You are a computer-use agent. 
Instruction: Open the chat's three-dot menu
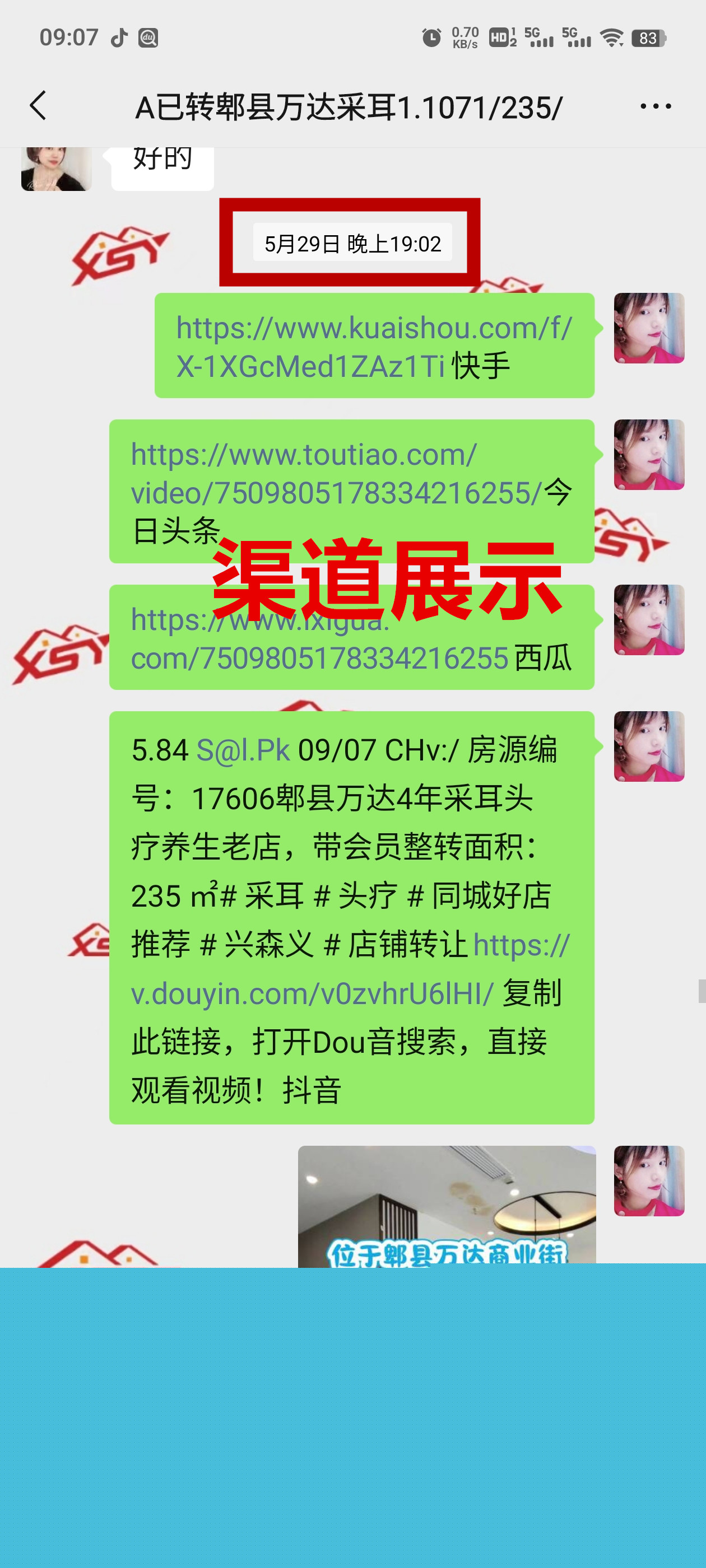pyautogui.click(x=656, y=106)
